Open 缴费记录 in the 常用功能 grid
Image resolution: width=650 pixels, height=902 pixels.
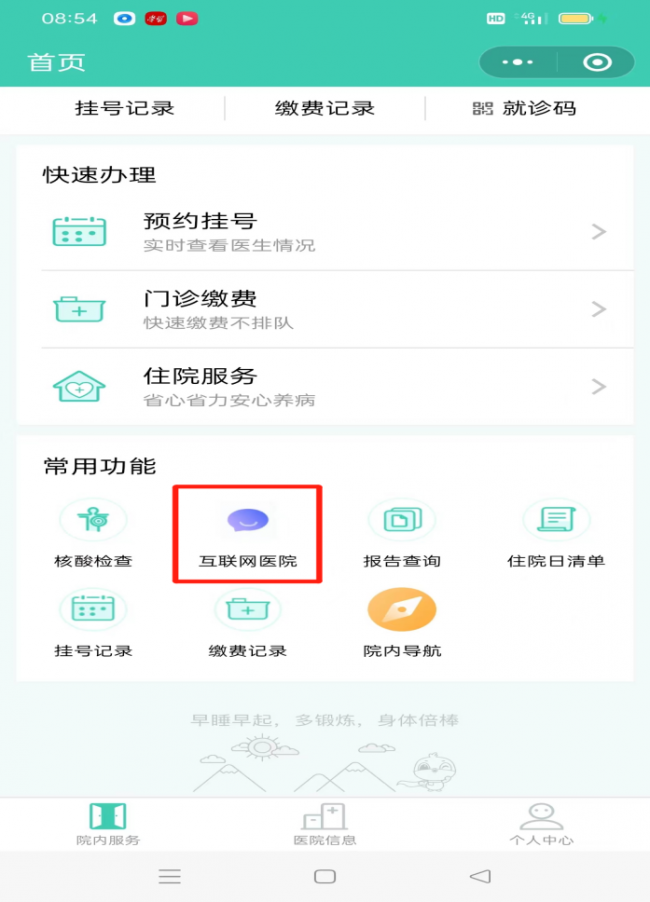pyautogui.click(x=248, y=623)
